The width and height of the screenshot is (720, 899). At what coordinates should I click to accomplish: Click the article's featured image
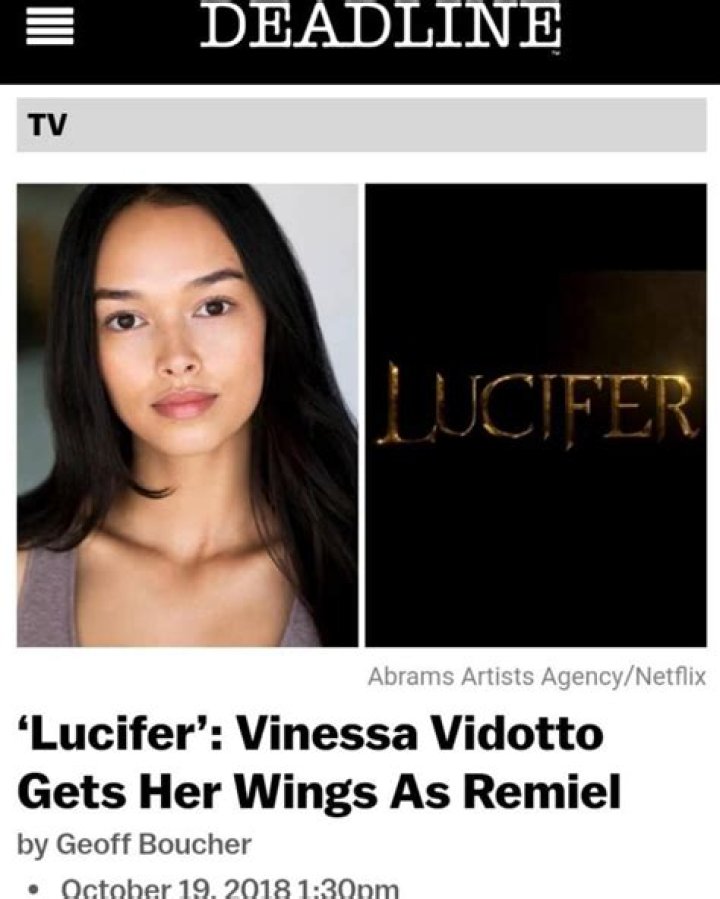[x=360, y=413]
